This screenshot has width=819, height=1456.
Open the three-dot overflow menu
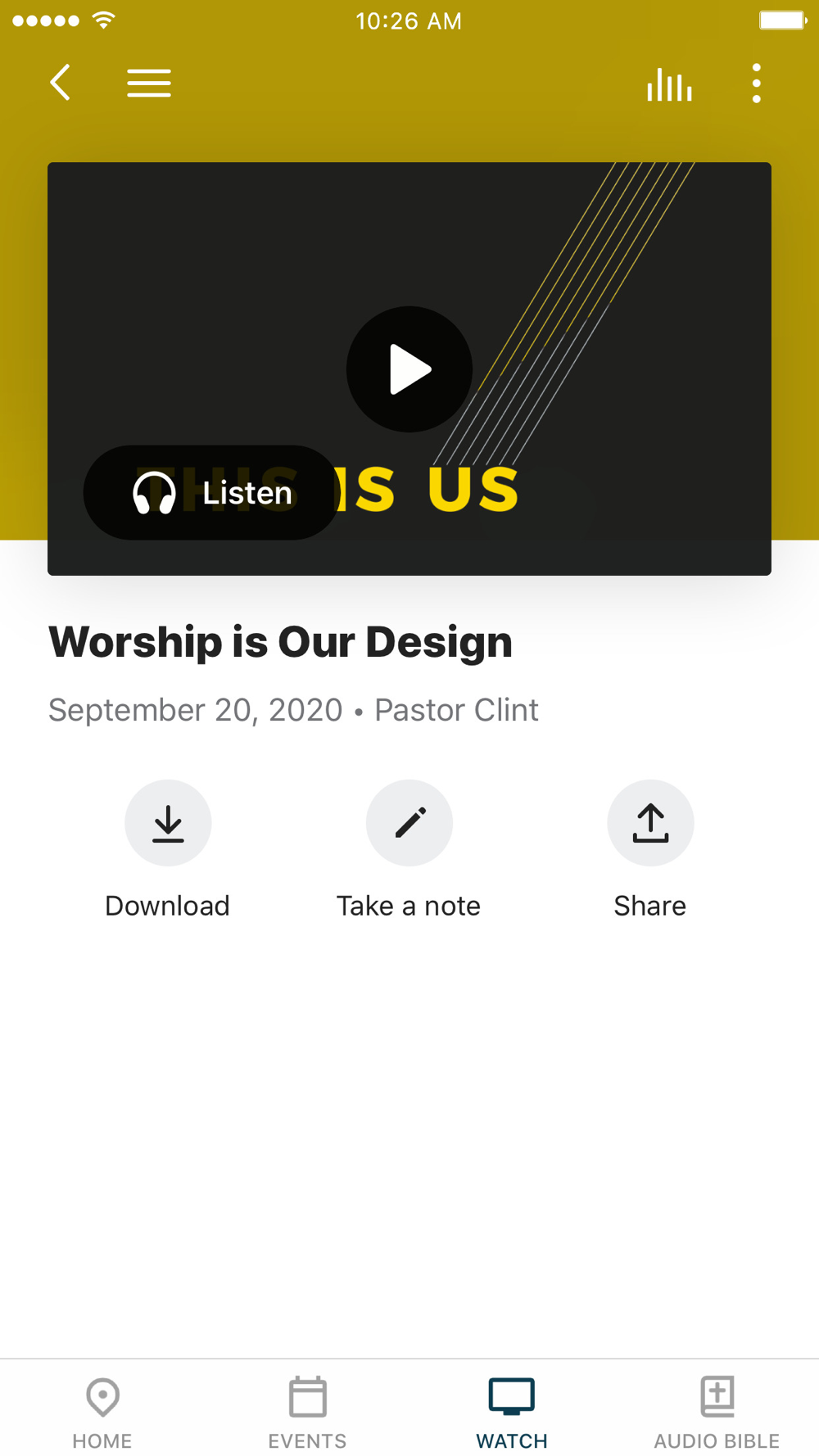757,84
